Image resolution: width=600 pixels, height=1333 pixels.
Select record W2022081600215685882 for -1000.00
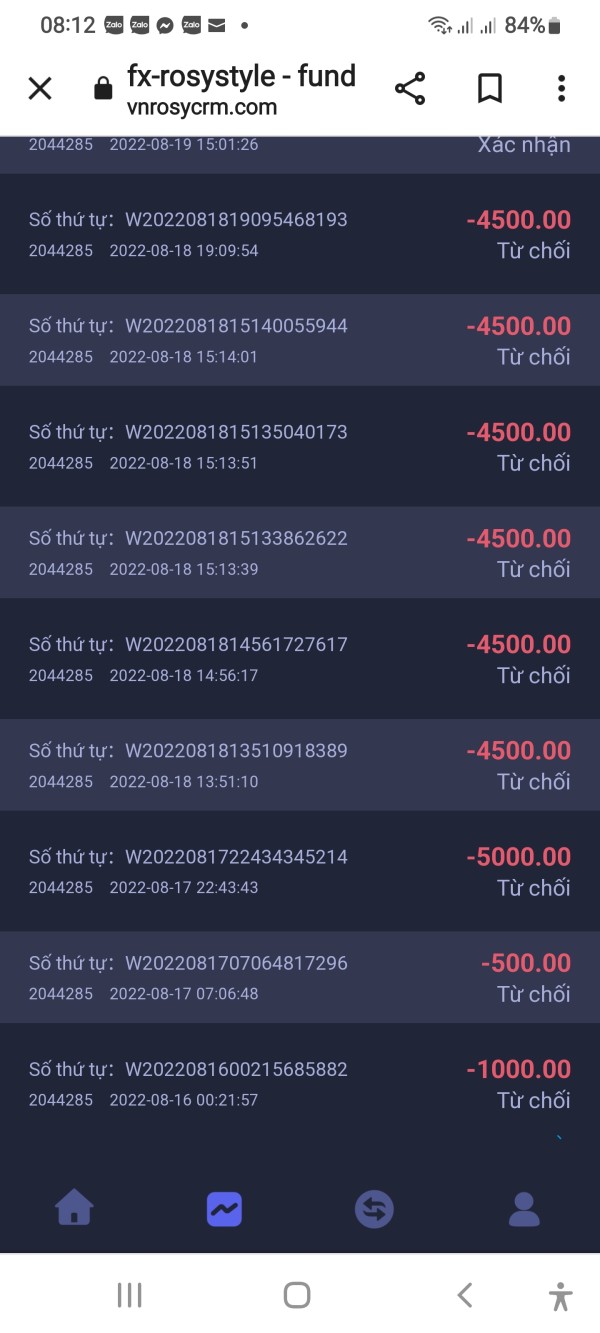[300, 1084]
